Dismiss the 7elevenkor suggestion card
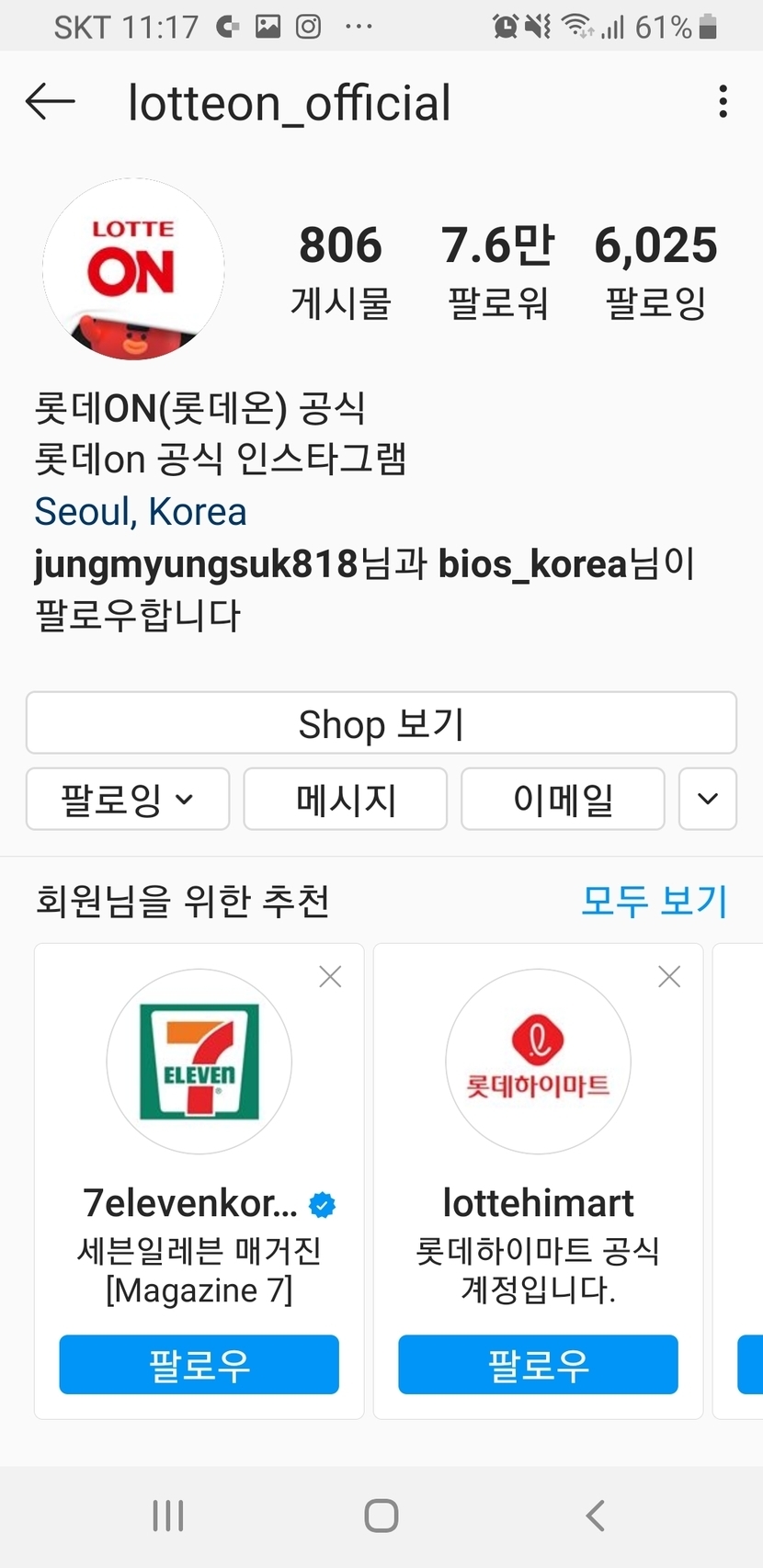Image resolution: width=763 pixels, height=1568 pixels. click(x=330, y=976)
